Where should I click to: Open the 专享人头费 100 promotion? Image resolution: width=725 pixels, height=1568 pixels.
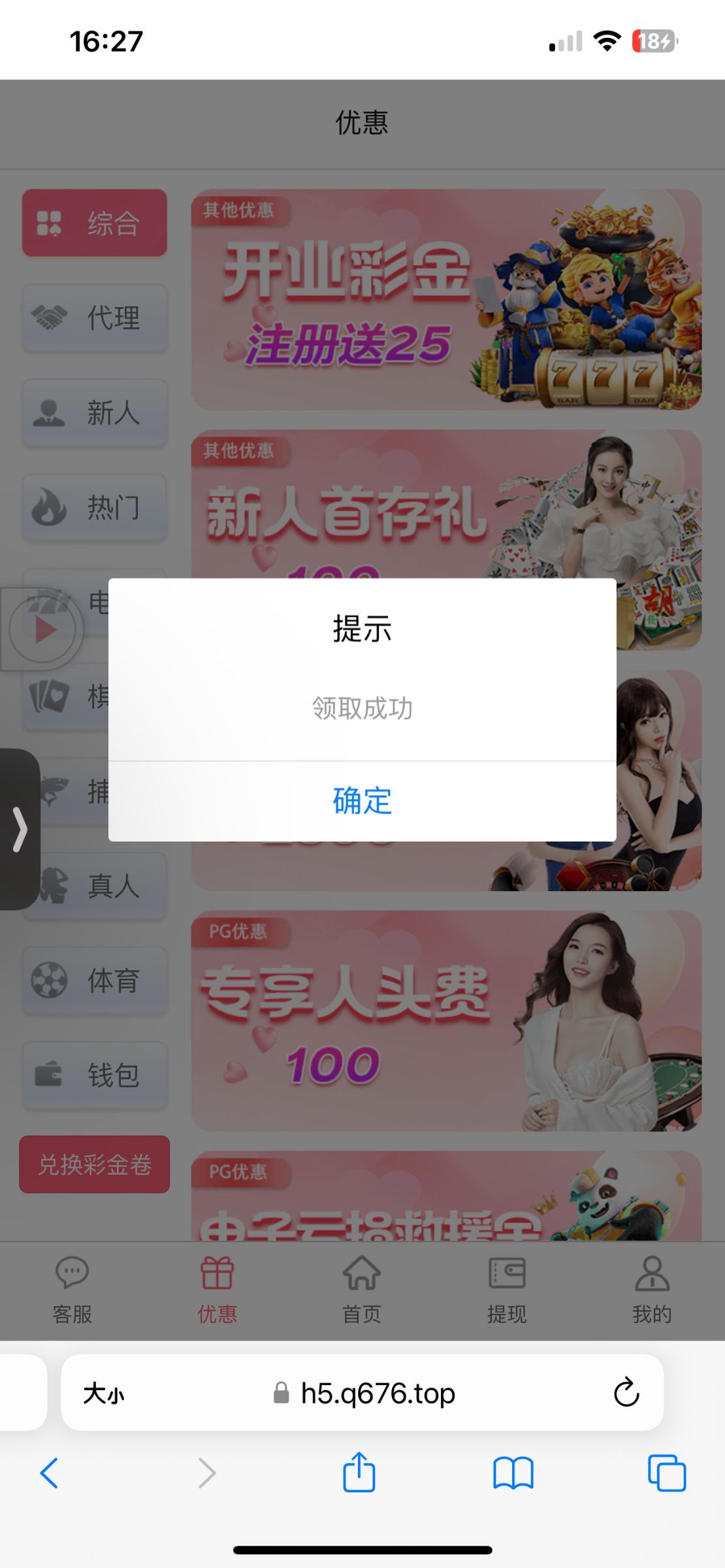[446, 1021]
